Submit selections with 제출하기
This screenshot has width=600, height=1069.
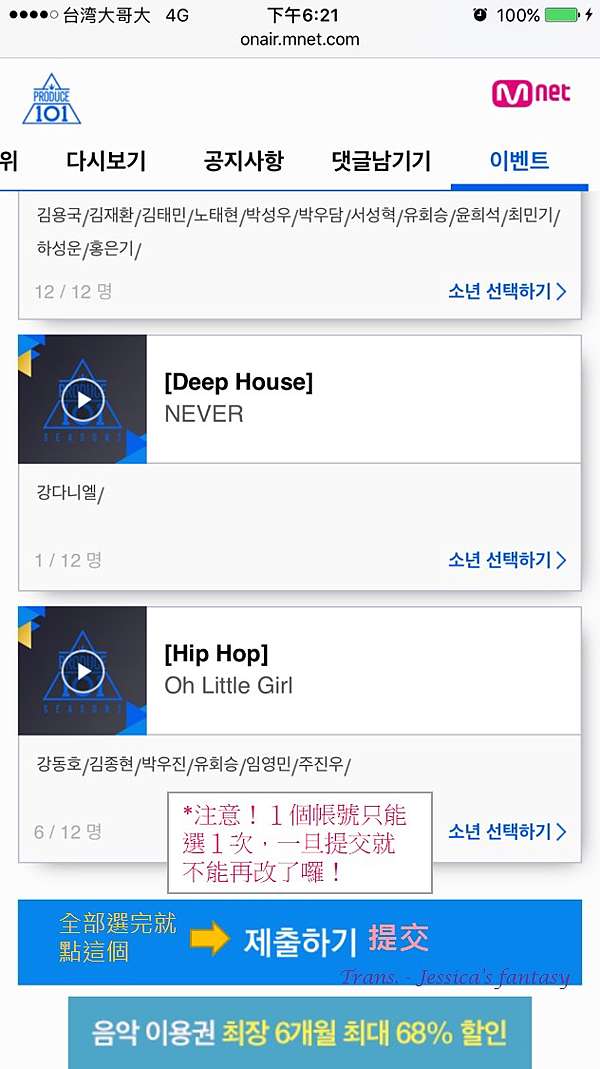pyautogui.click(x=300, y=942)
